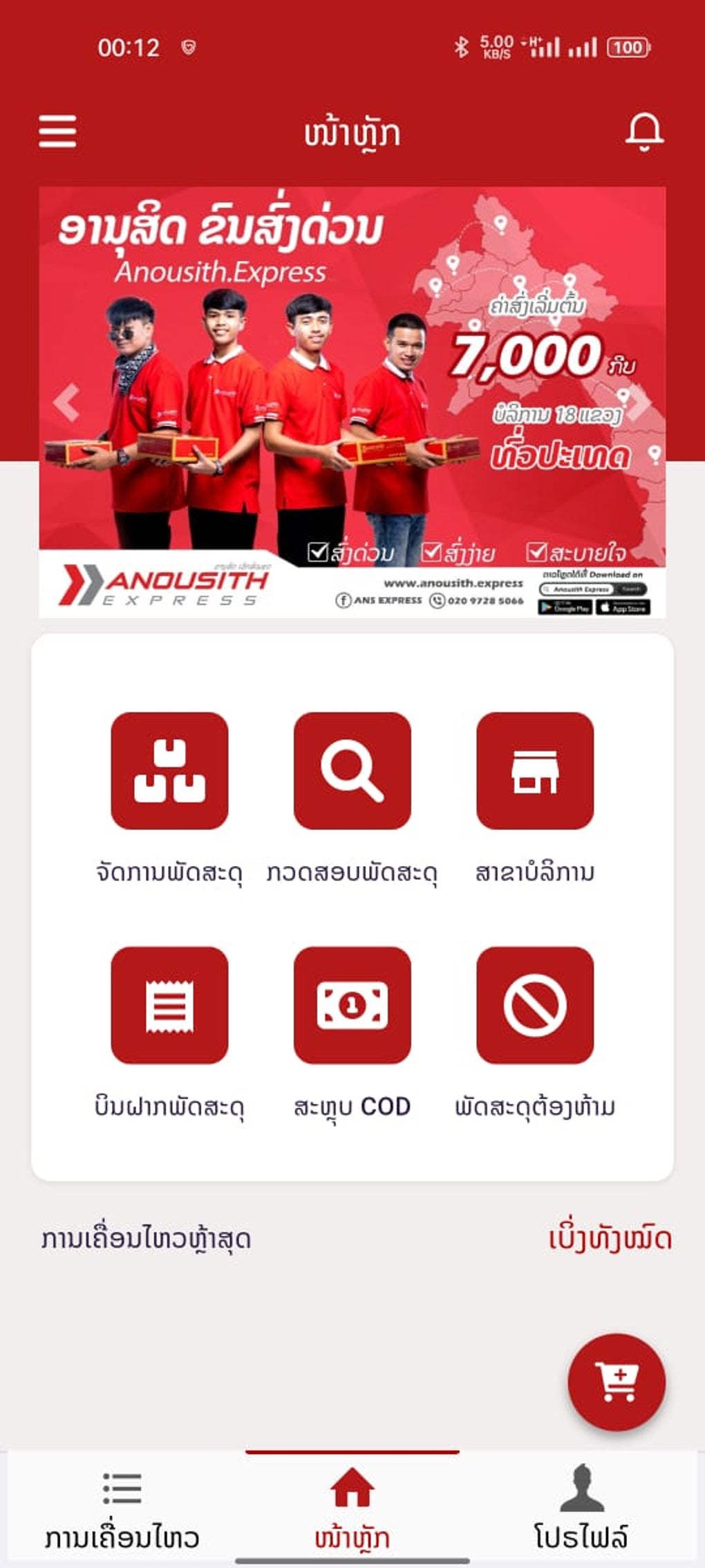
Task: Open ສະຫຼຸບ COD summary
Action: (352, 1005)
